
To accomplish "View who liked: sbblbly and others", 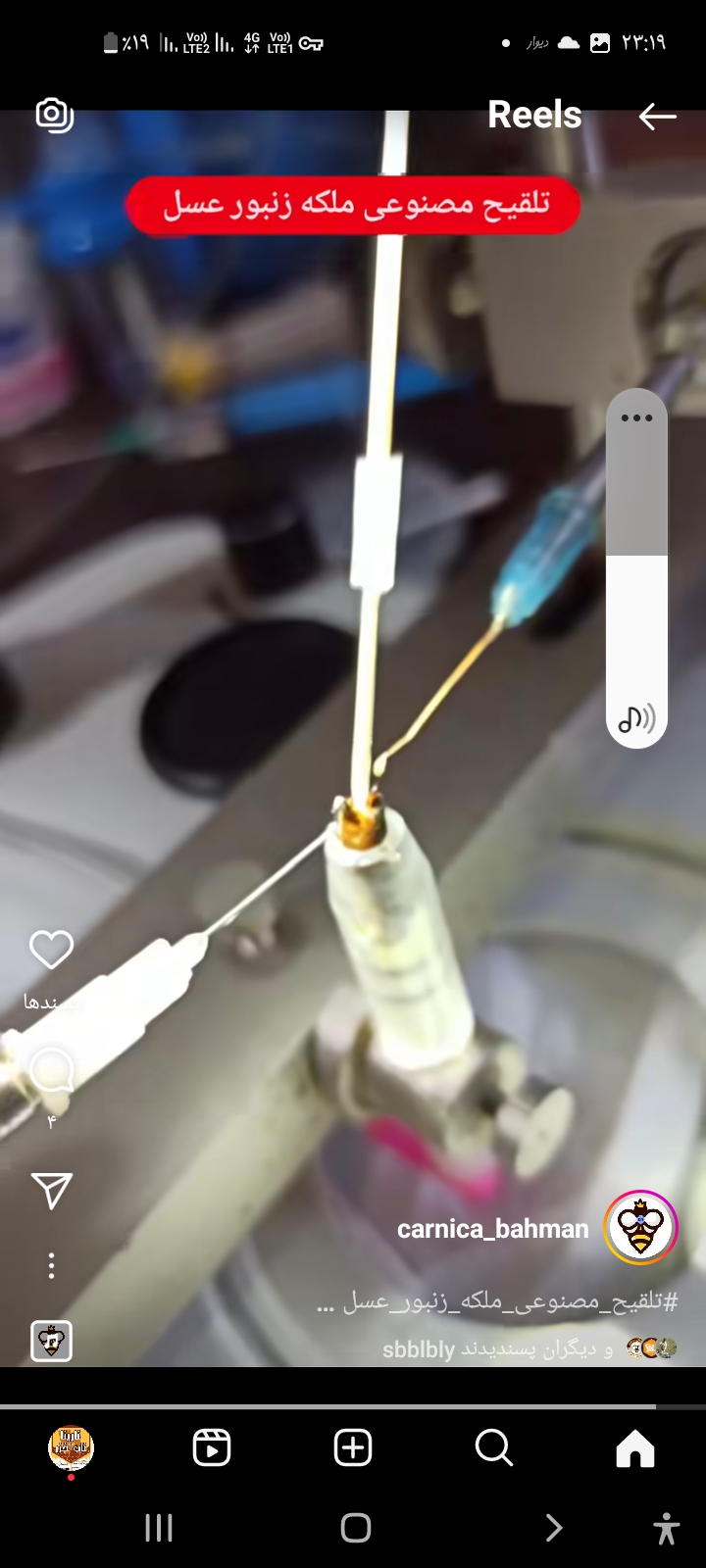I will coord(497,1349).
